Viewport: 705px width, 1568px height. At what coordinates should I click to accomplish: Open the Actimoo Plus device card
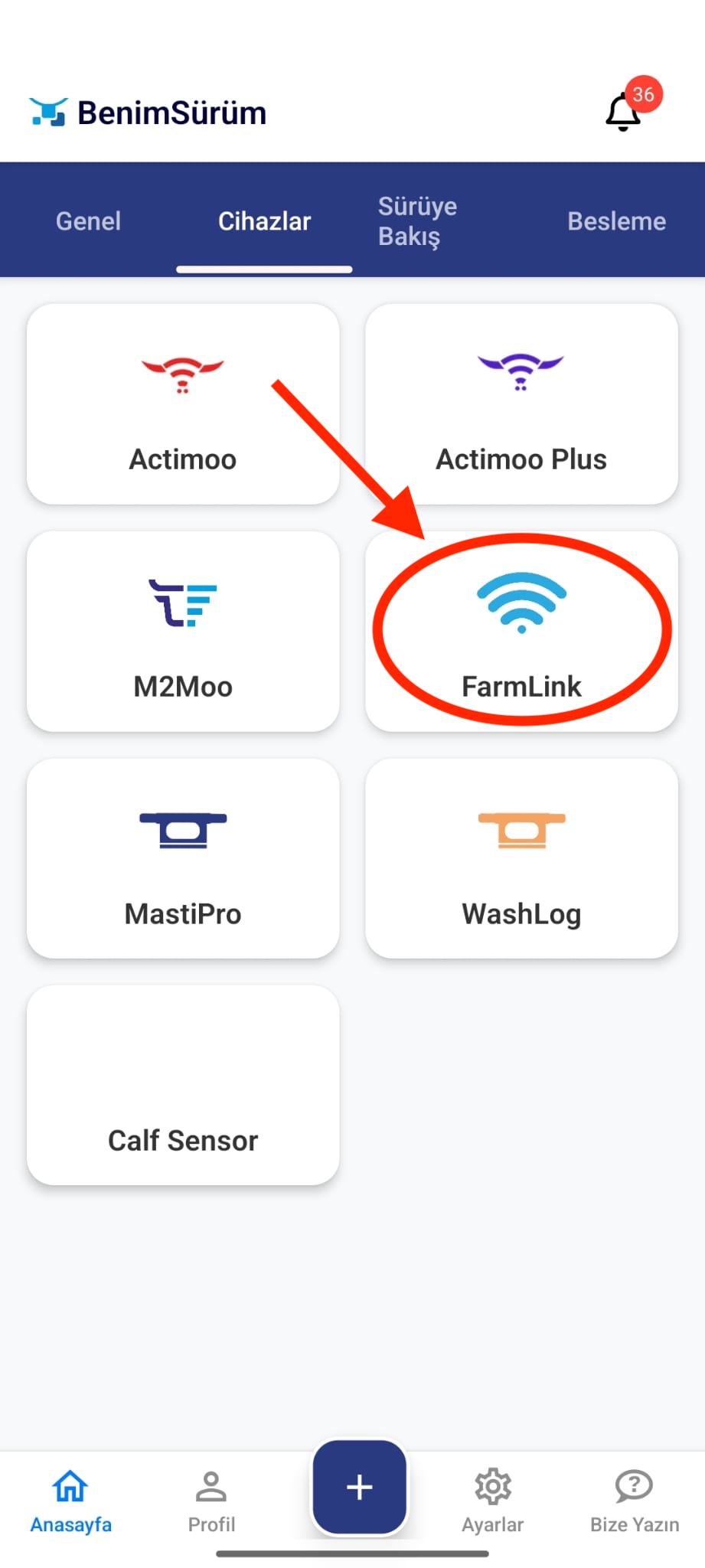coord(521,404)
